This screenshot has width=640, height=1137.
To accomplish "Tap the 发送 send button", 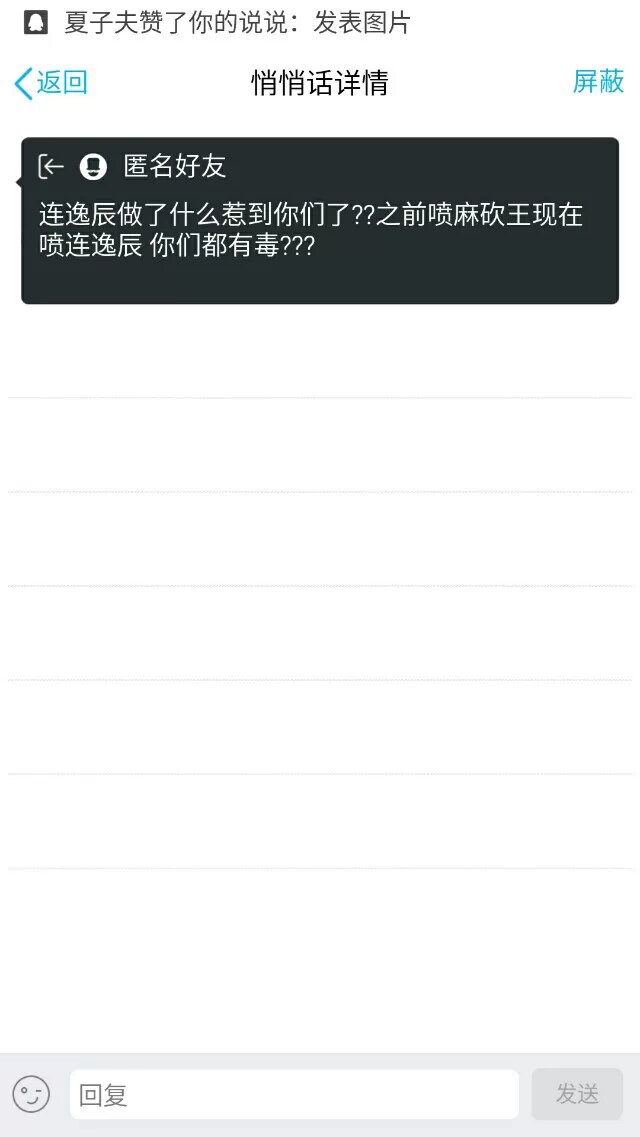I will (x=577, y=1094).
